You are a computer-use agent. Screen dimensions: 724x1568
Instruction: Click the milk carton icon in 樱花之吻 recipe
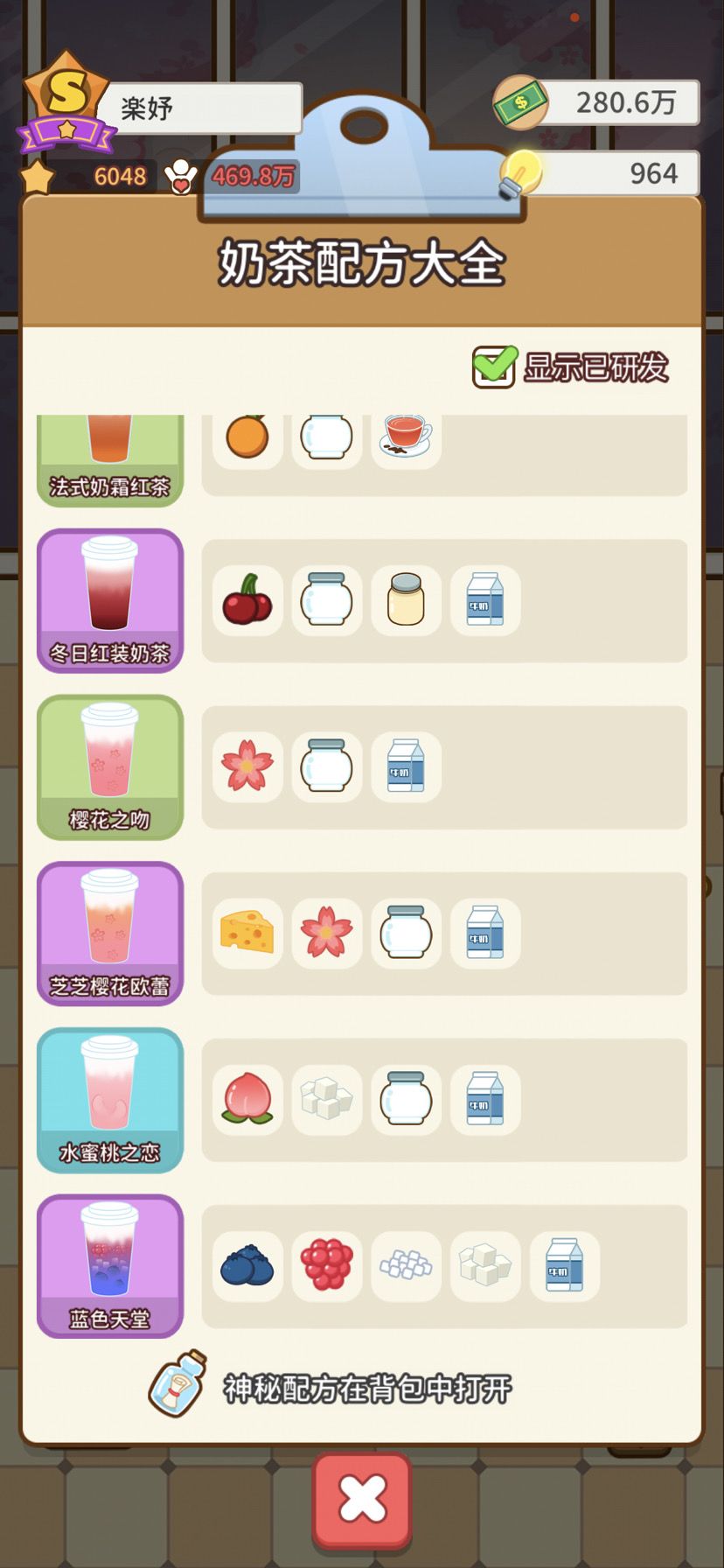[x=406, y=767]
